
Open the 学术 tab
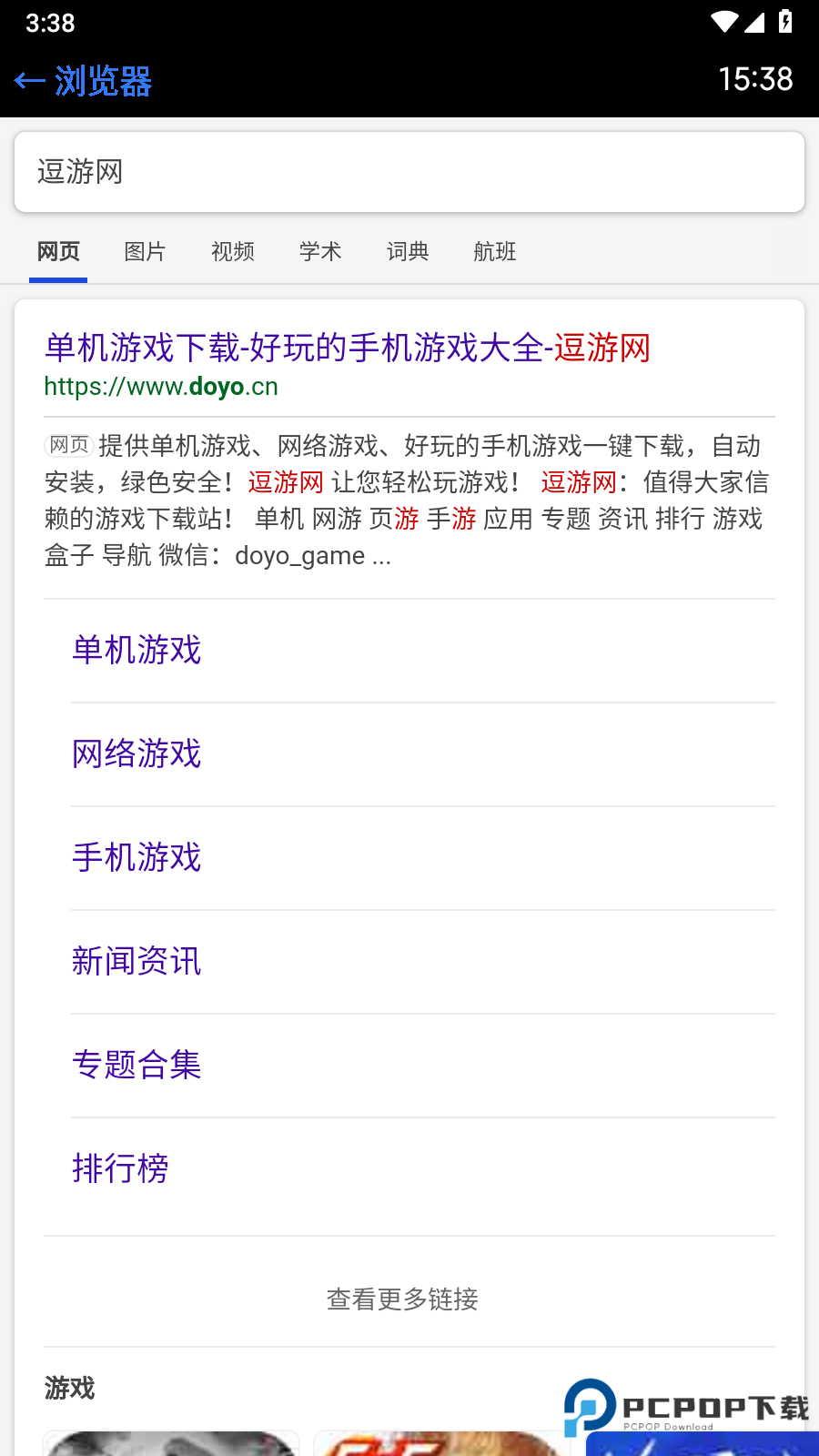tap(319, 252)
